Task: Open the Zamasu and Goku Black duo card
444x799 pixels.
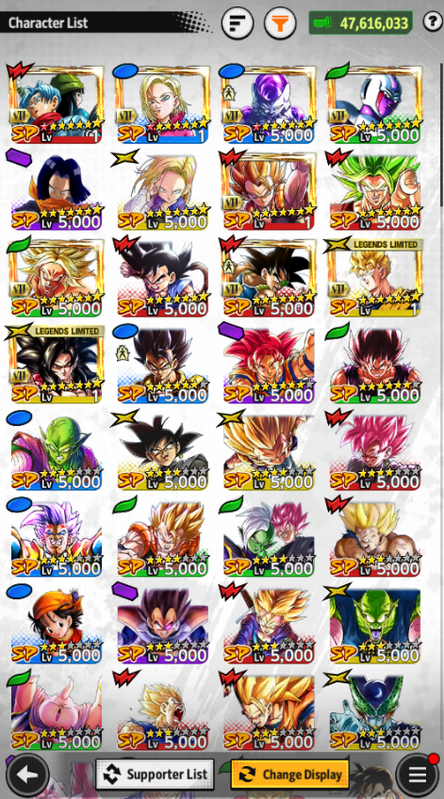Action: point(268,538)
